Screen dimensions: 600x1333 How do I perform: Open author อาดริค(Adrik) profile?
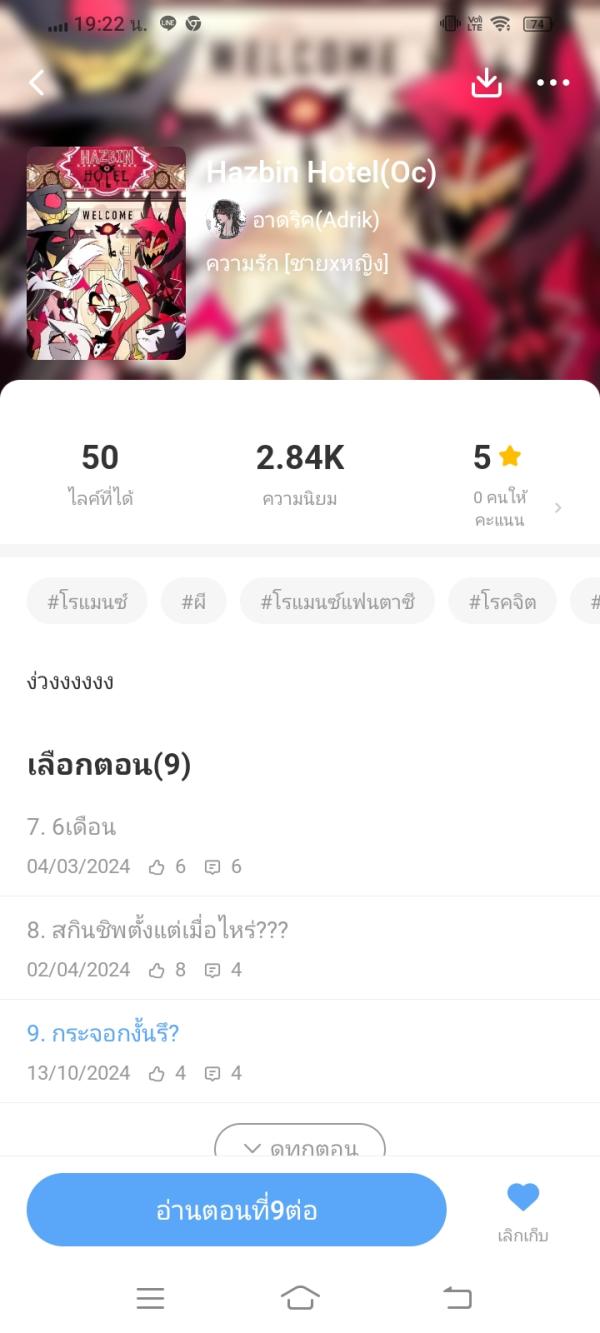[x=294, y=220]
